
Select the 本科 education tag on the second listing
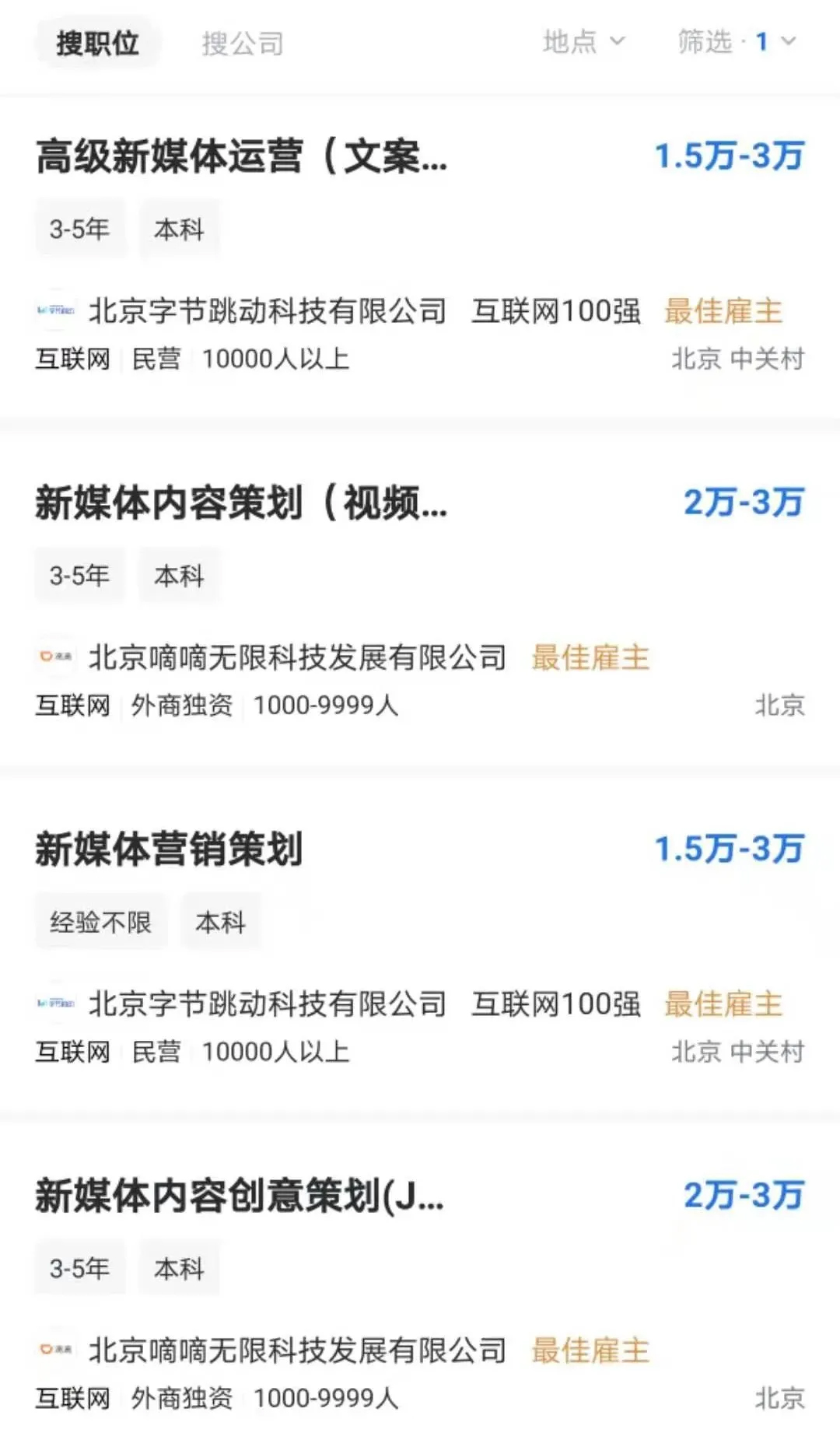tap(179, 576)
